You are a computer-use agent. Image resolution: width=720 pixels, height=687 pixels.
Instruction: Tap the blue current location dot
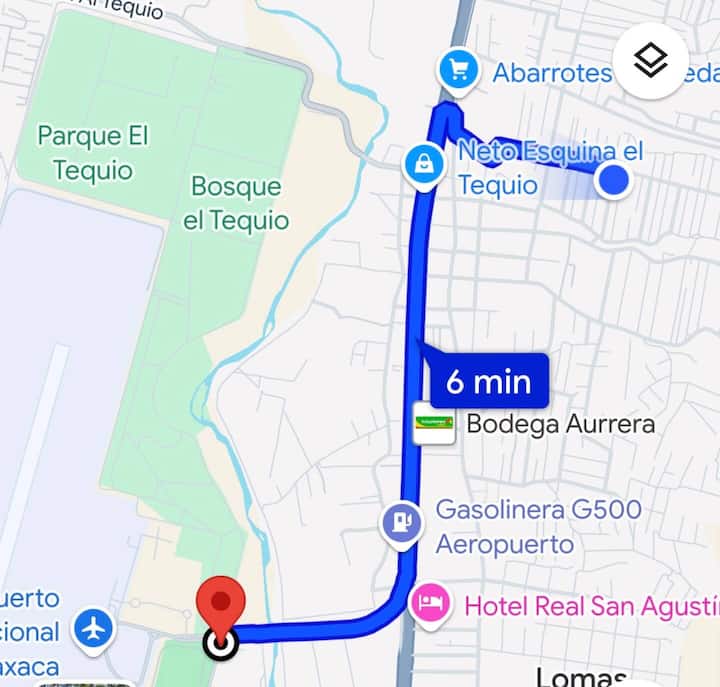click(613, 180)
